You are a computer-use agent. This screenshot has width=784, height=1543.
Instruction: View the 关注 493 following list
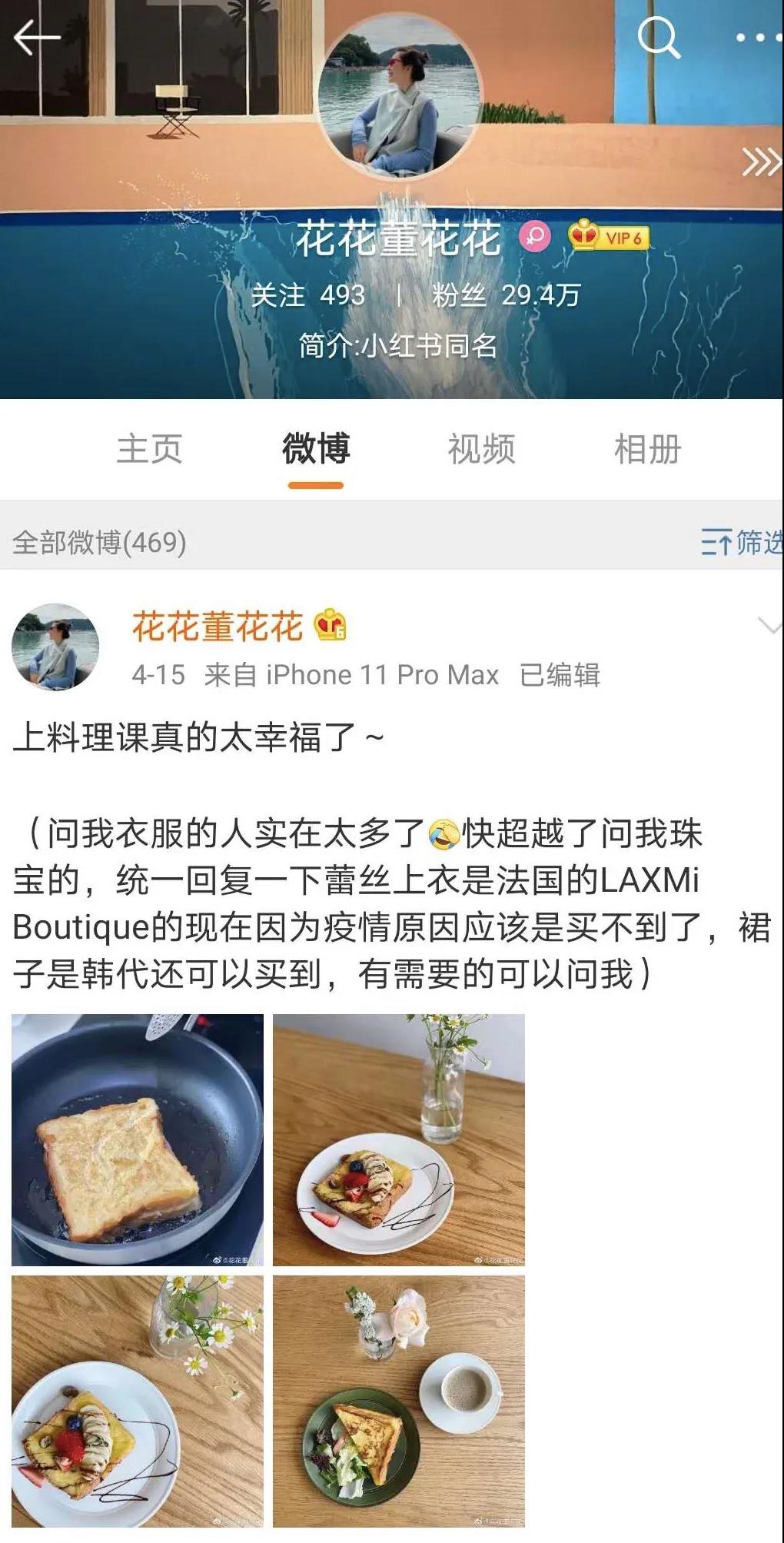(x=308, y=295)
